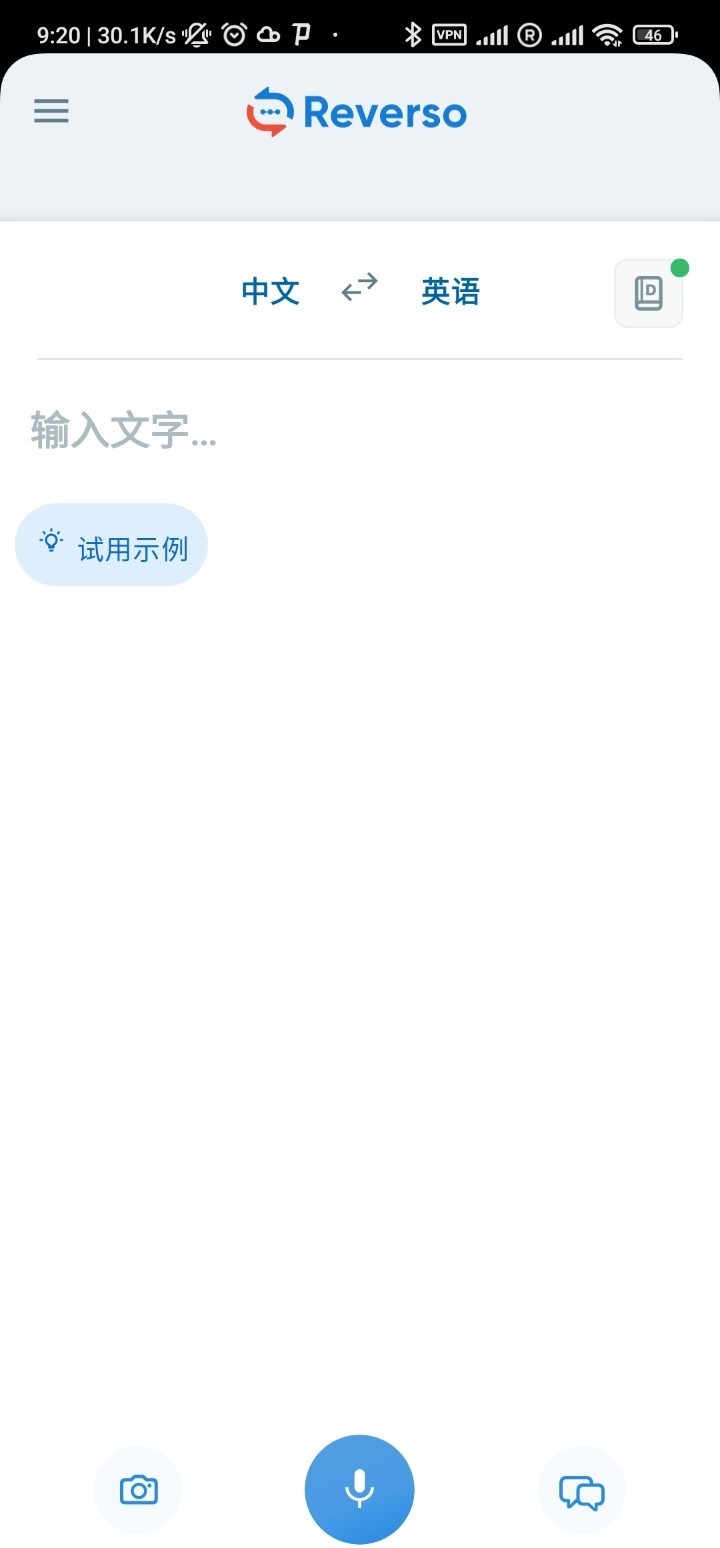Open camera translation
The width and height of the screenshot is (720, 1548).
click(138, 1490)
